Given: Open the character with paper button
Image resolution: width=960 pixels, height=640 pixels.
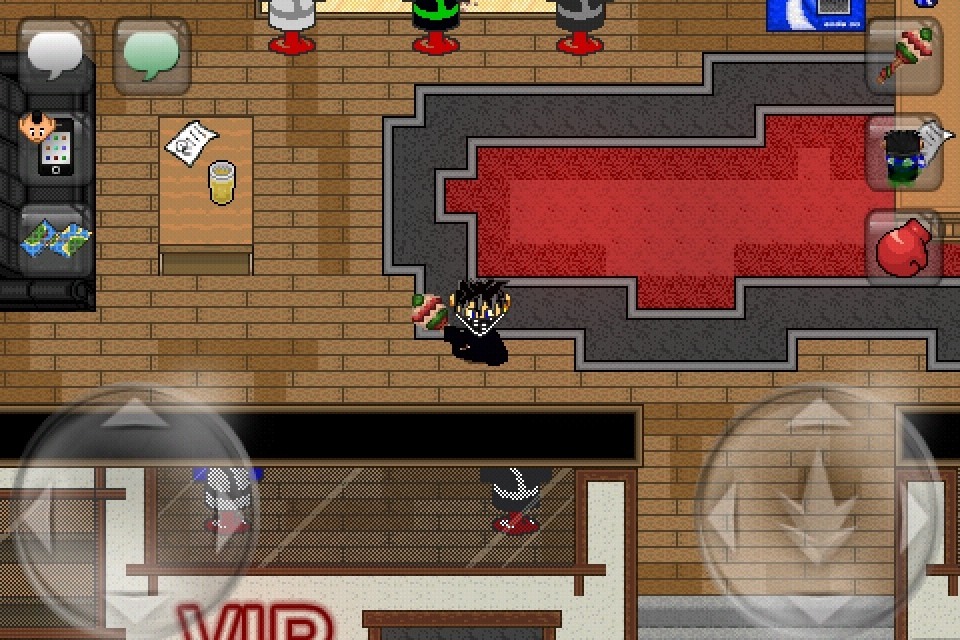Looking at the screenshot, I should click(x=905, y=151).
